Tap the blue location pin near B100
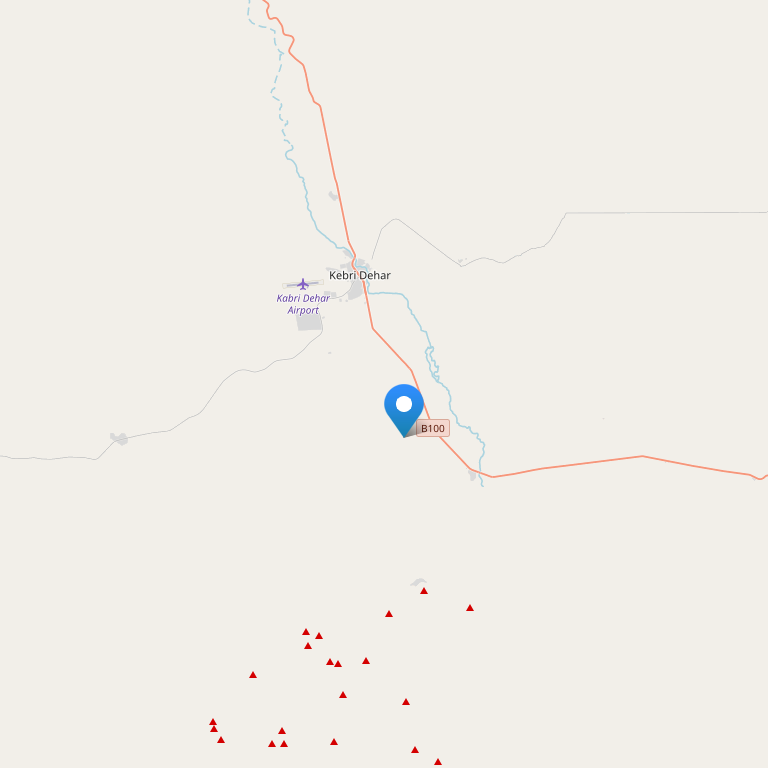Image resolution: width=768 pixels, height=768 pixels. coord(404,407)
